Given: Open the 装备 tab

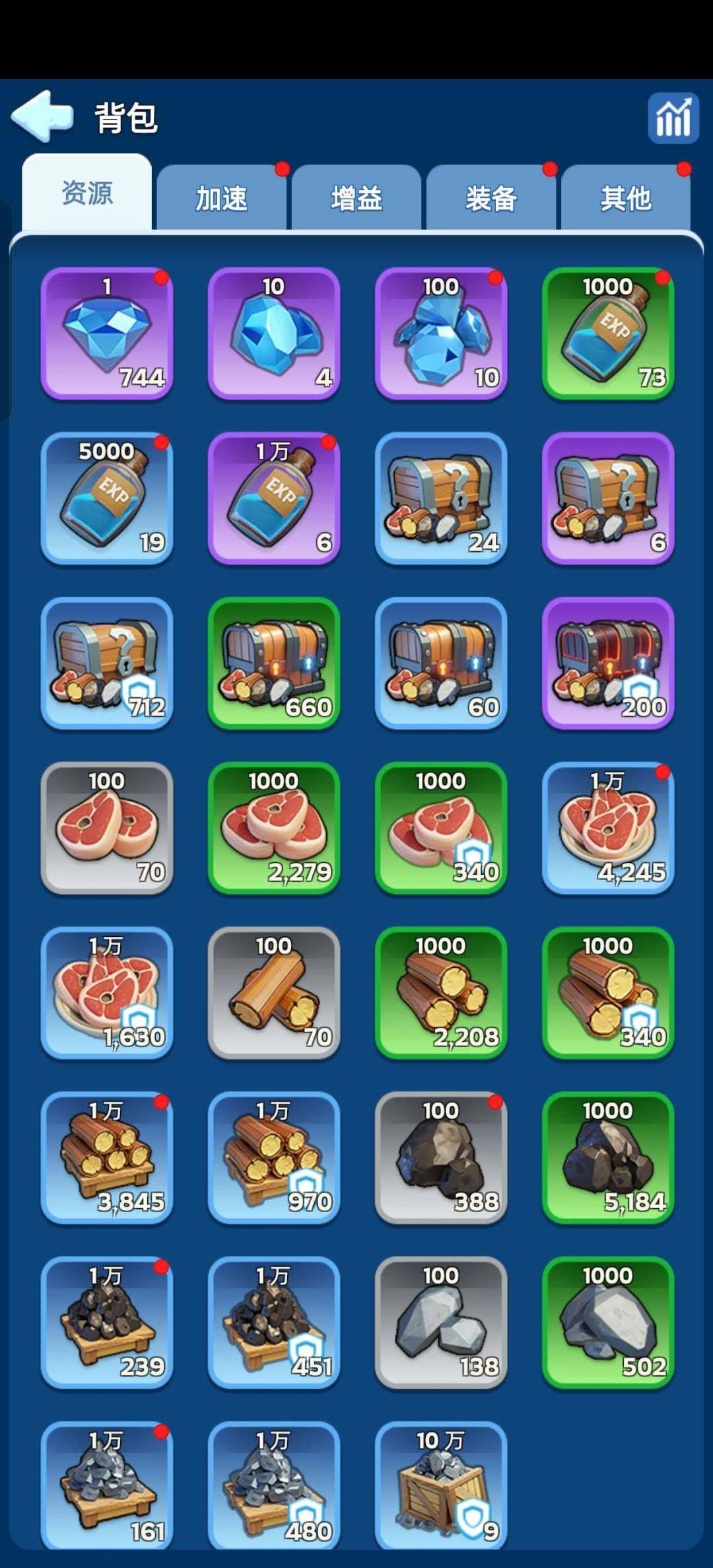Looking at the screenshot, I should (491, 198).
